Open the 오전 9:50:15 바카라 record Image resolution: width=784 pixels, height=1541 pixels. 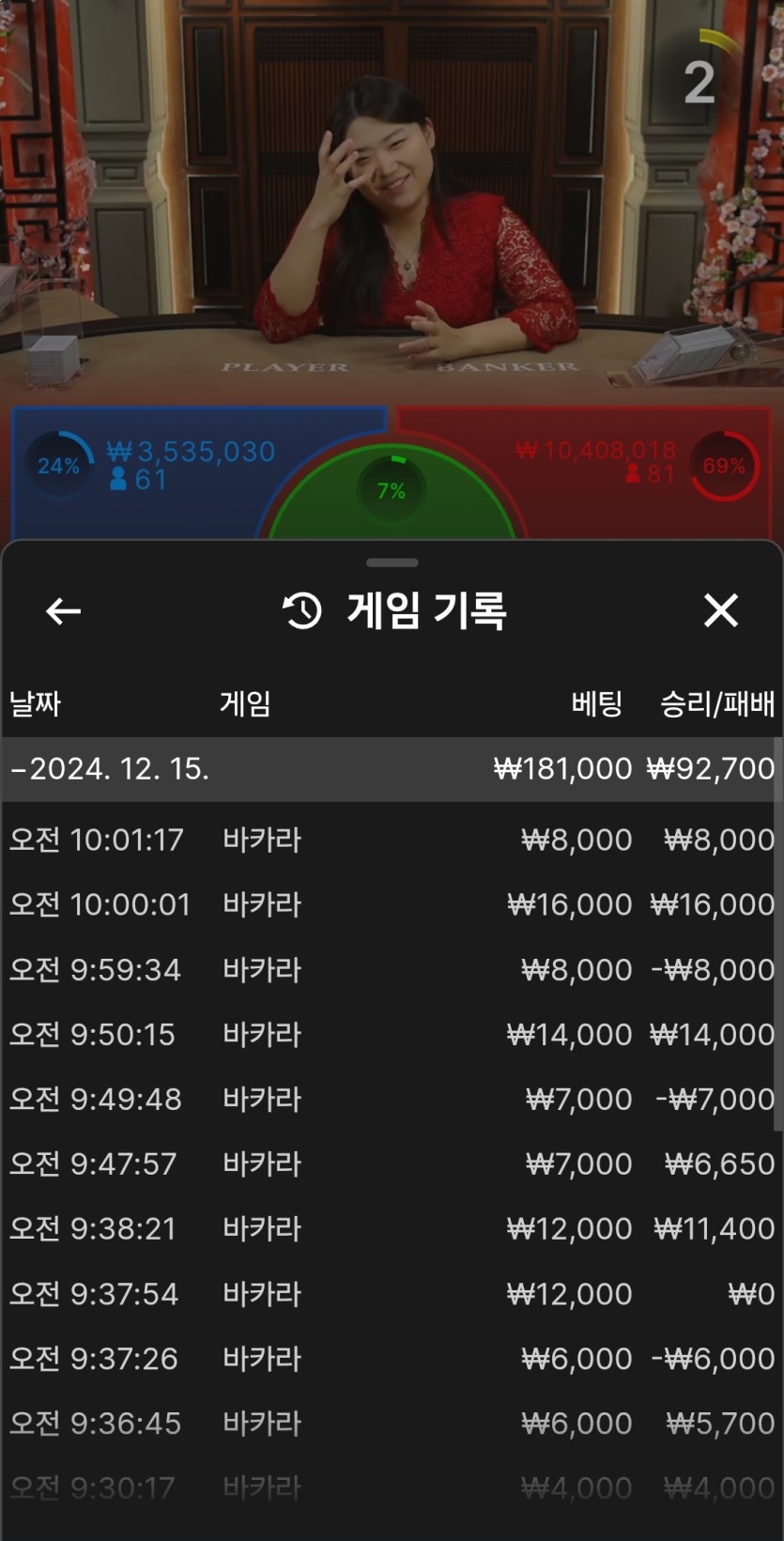392,1034
